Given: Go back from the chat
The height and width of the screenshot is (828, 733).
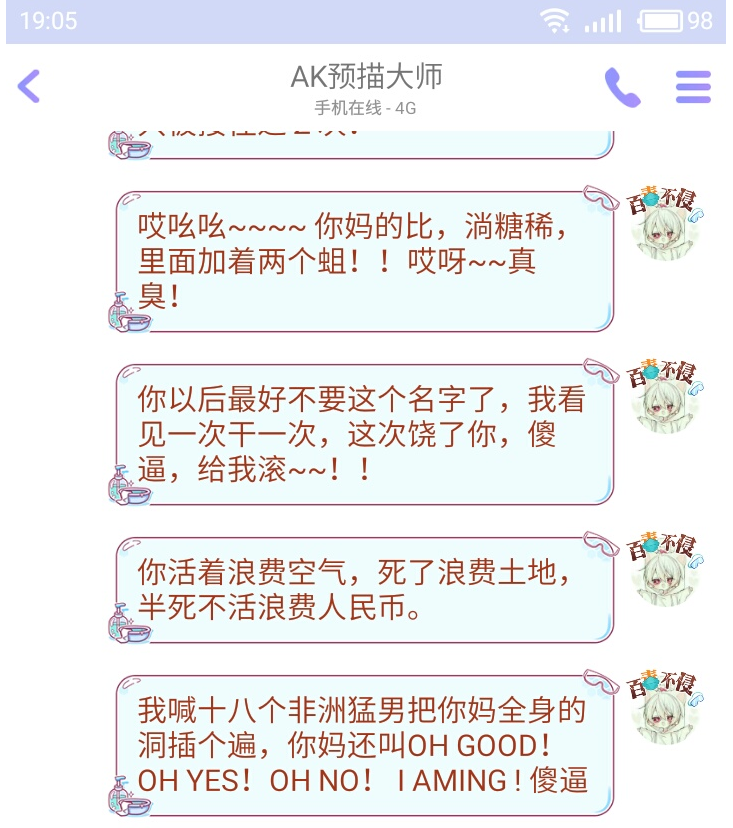Looking at the screenshot, I should (29, 86).
